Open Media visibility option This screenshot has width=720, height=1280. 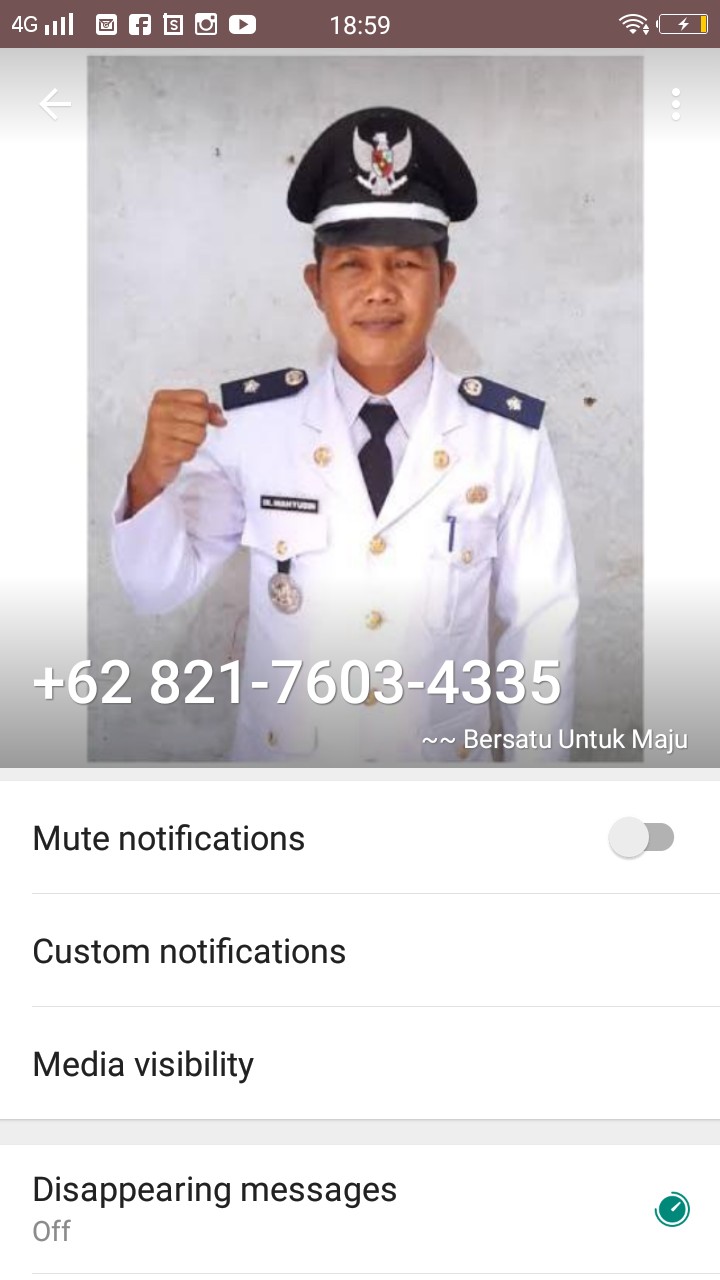(143, 1064)
